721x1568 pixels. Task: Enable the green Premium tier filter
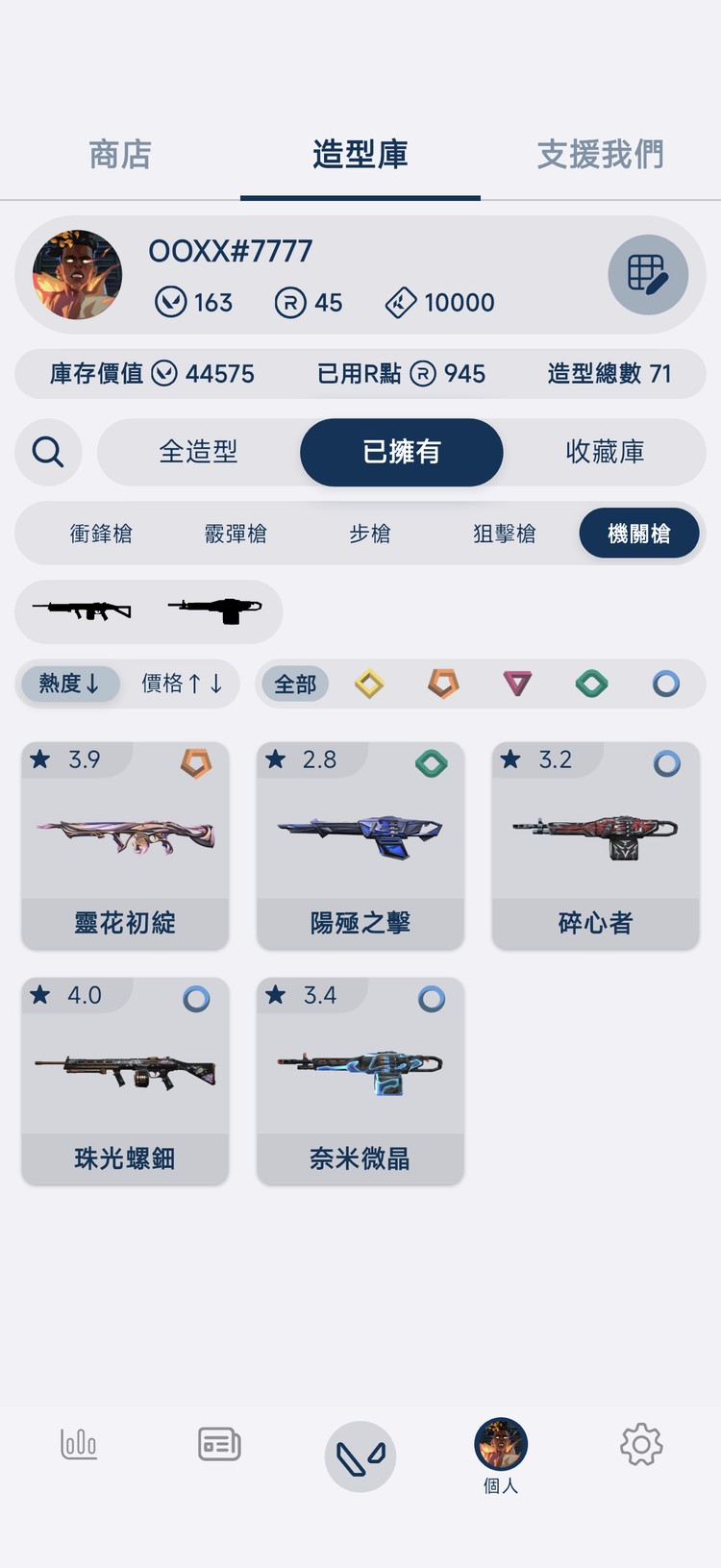(592, 684)
